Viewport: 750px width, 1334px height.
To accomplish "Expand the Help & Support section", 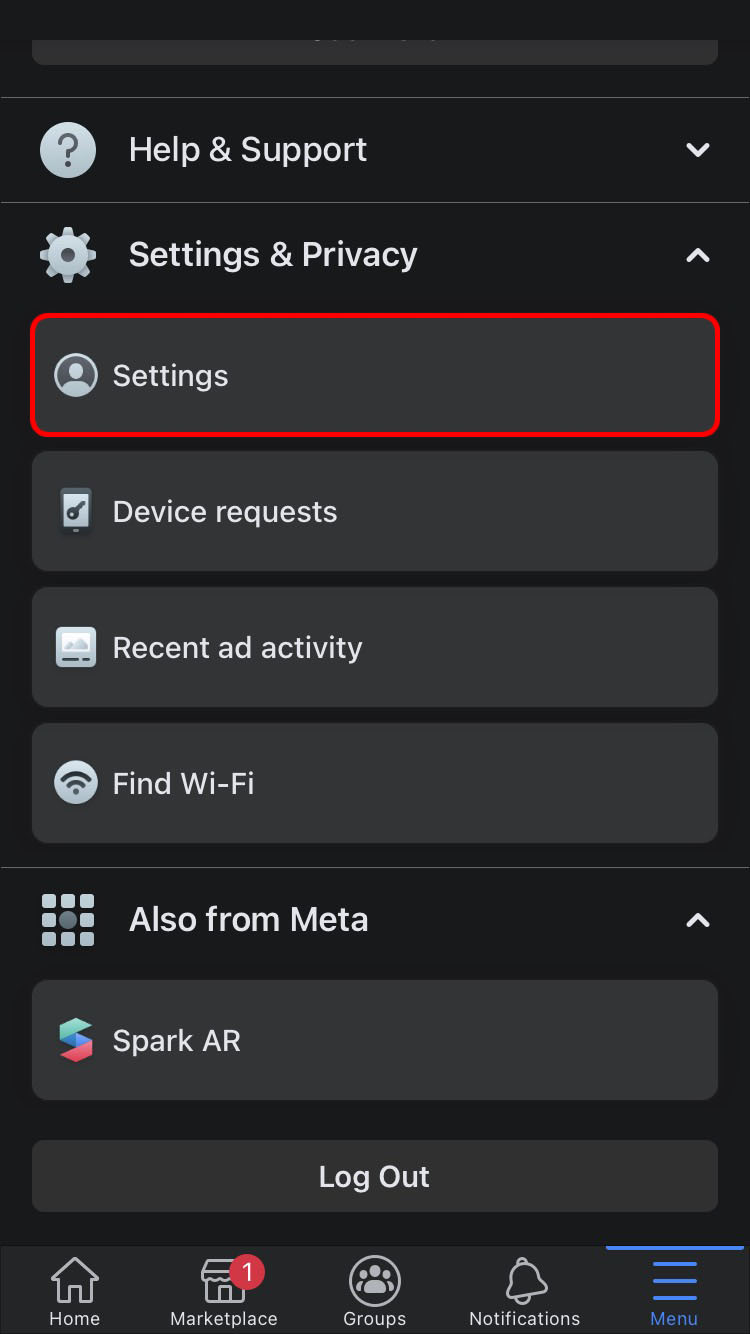I will (374, 150).
